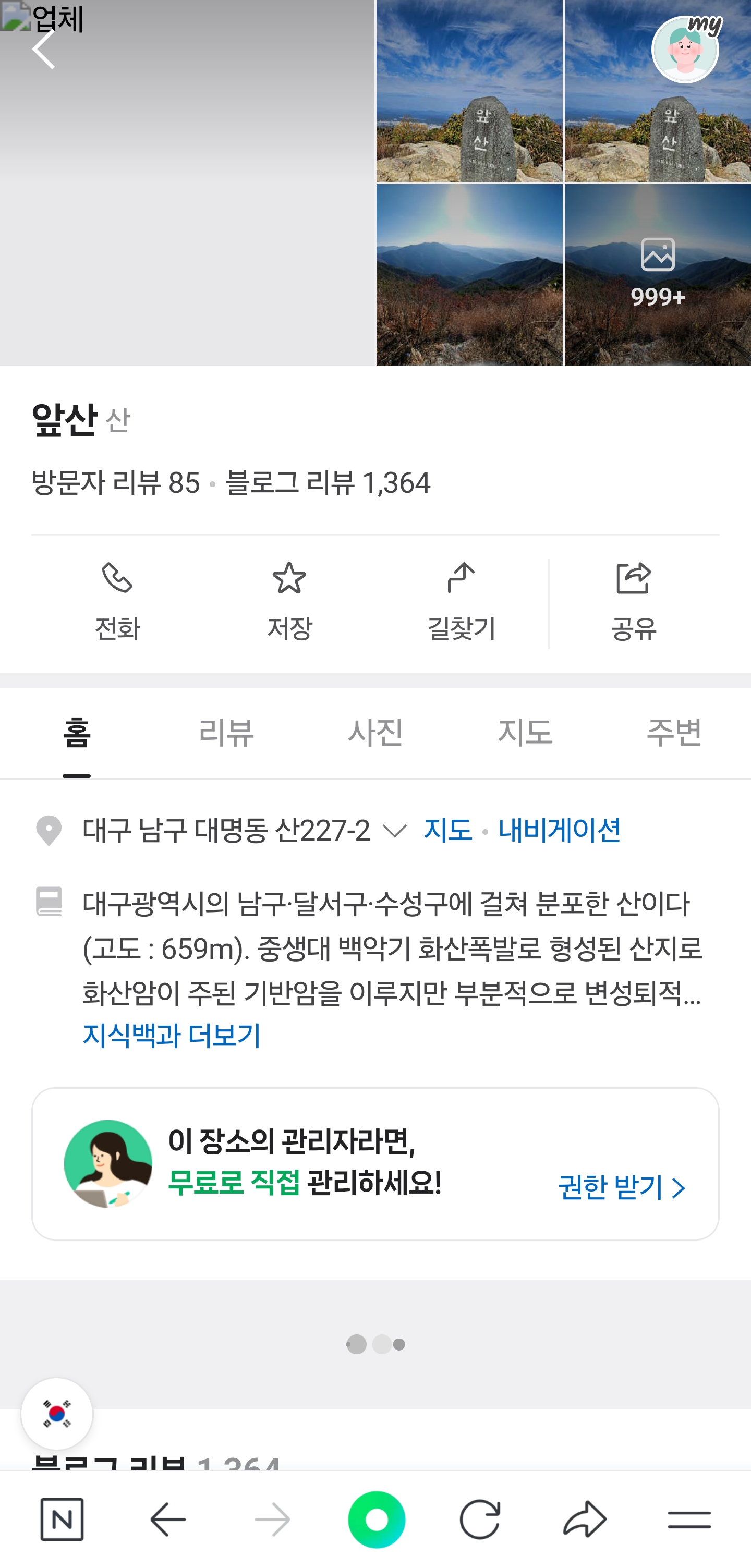Expand the address 대구 남구 대명동 산227-2

pyautogui.click(x=394, y=832)
